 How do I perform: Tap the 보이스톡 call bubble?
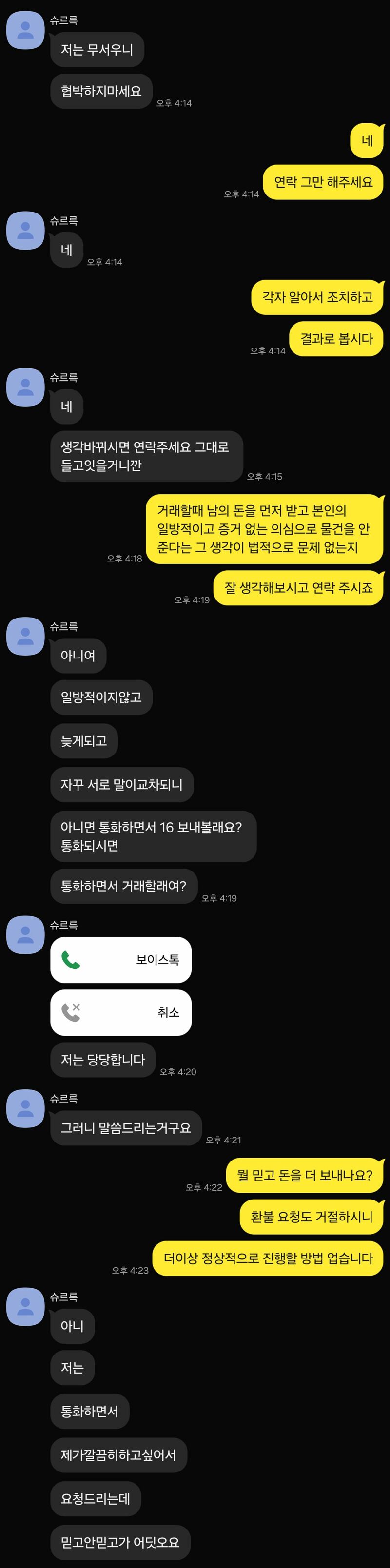coord(120,959)
